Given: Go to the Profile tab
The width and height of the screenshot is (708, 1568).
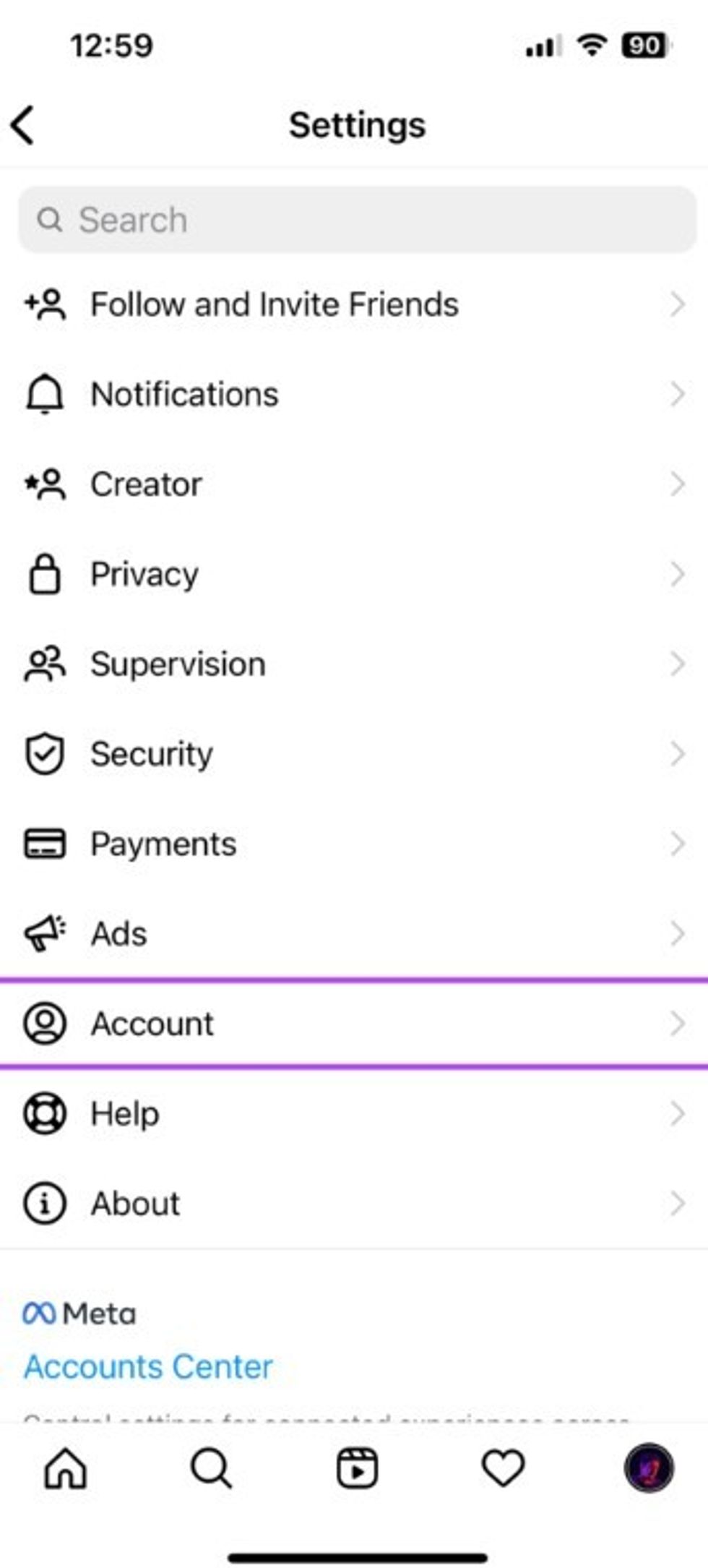Looking at the screenshot, I should 649,1469.
